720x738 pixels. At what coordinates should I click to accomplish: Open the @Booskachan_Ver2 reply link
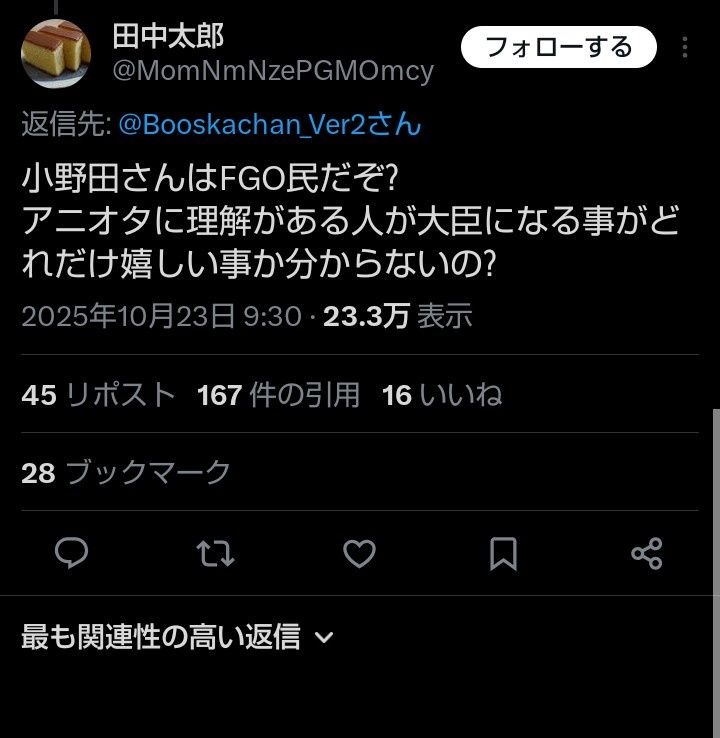(270, 124)
